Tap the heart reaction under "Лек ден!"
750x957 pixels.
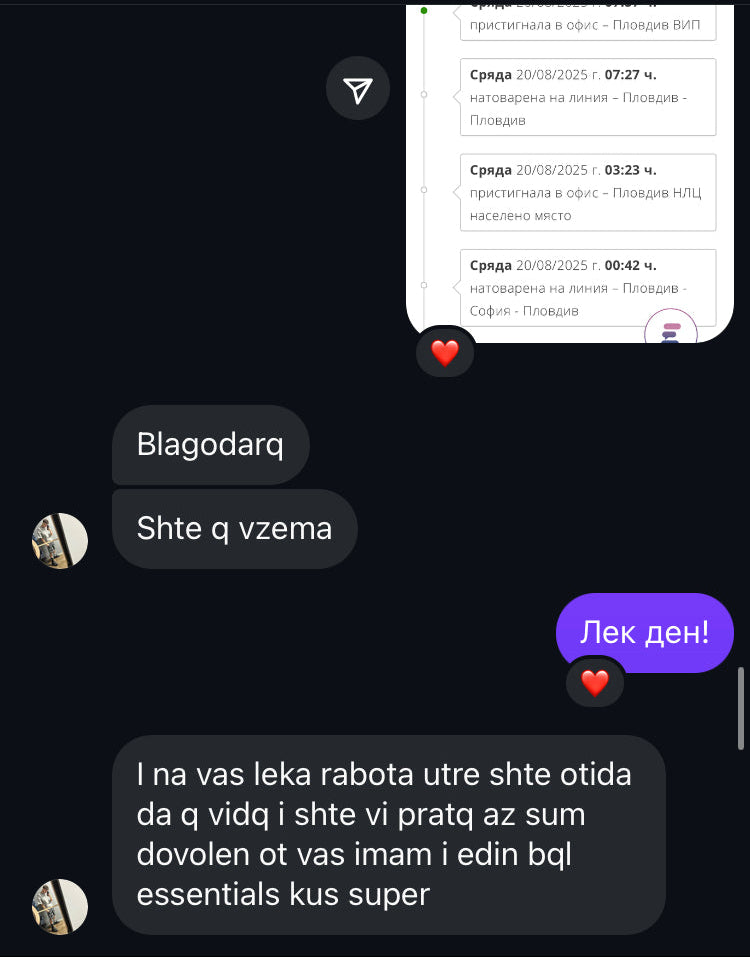click(595, 683)
